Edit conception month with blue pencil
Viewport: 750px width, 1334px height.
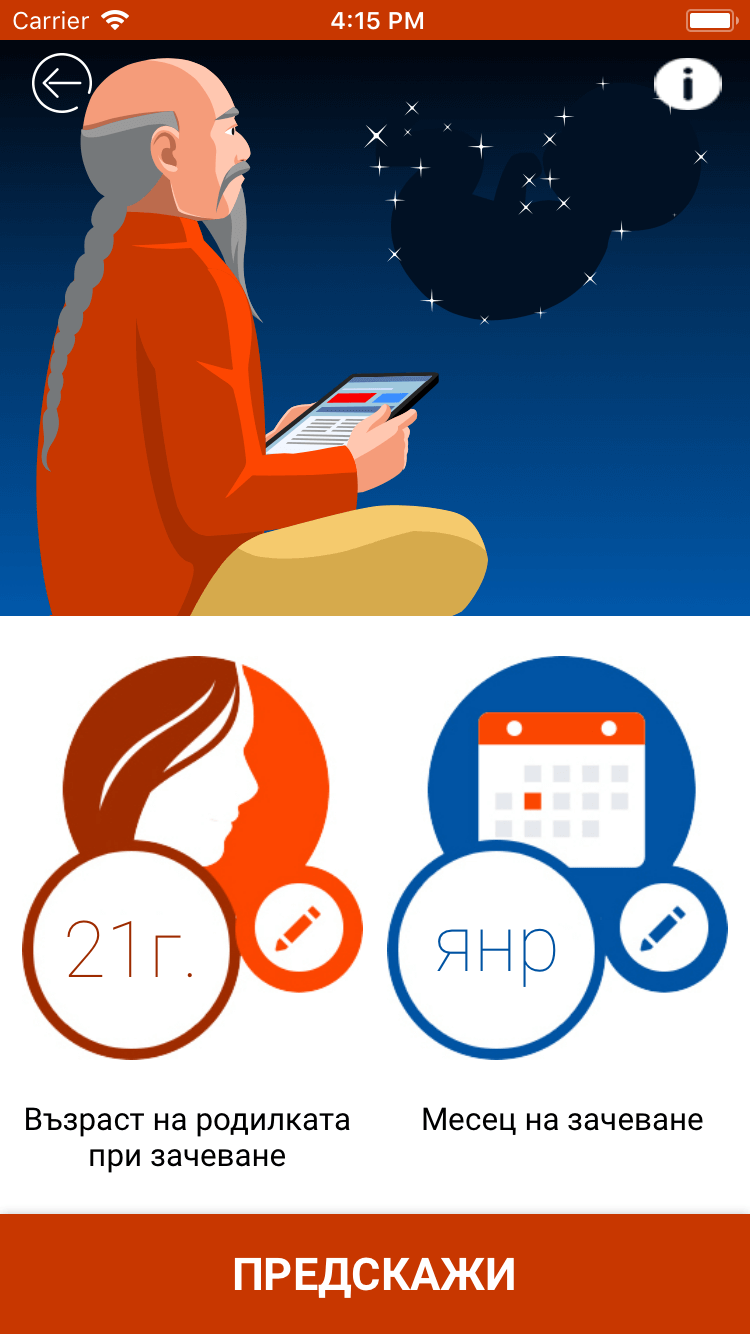point(663,930)
